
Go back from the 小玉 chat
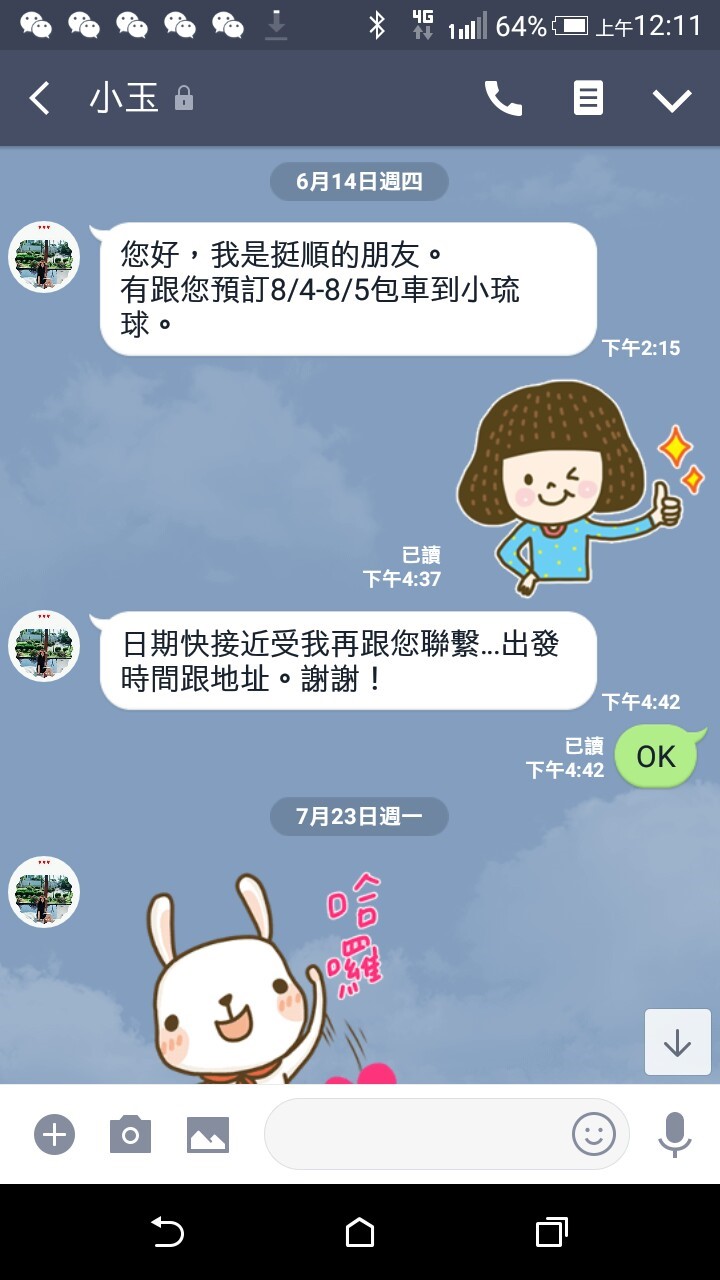(x=39, y=99)
